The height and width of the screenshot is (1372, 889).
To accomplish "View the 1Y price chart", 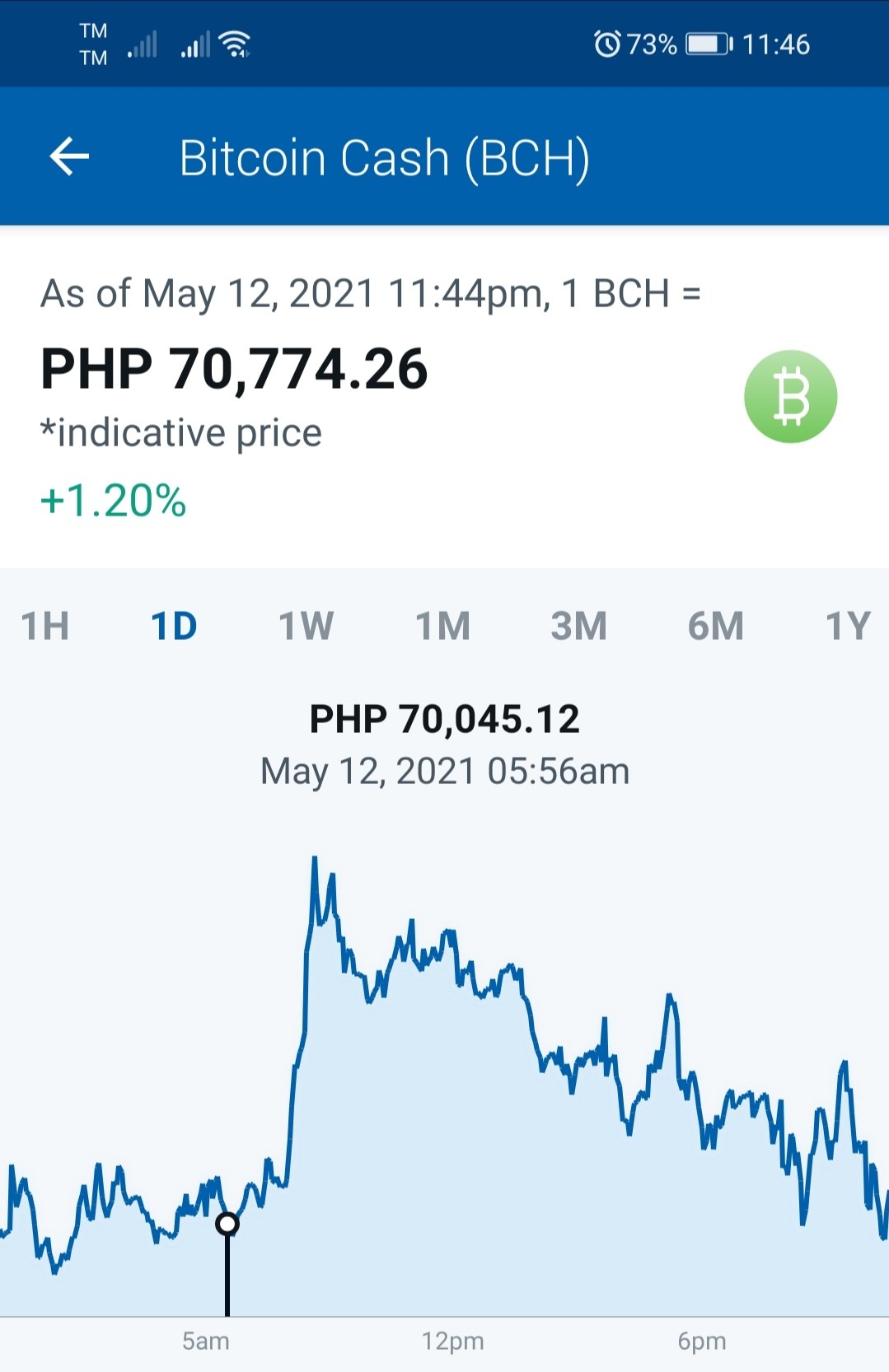I will pos(848,626).
